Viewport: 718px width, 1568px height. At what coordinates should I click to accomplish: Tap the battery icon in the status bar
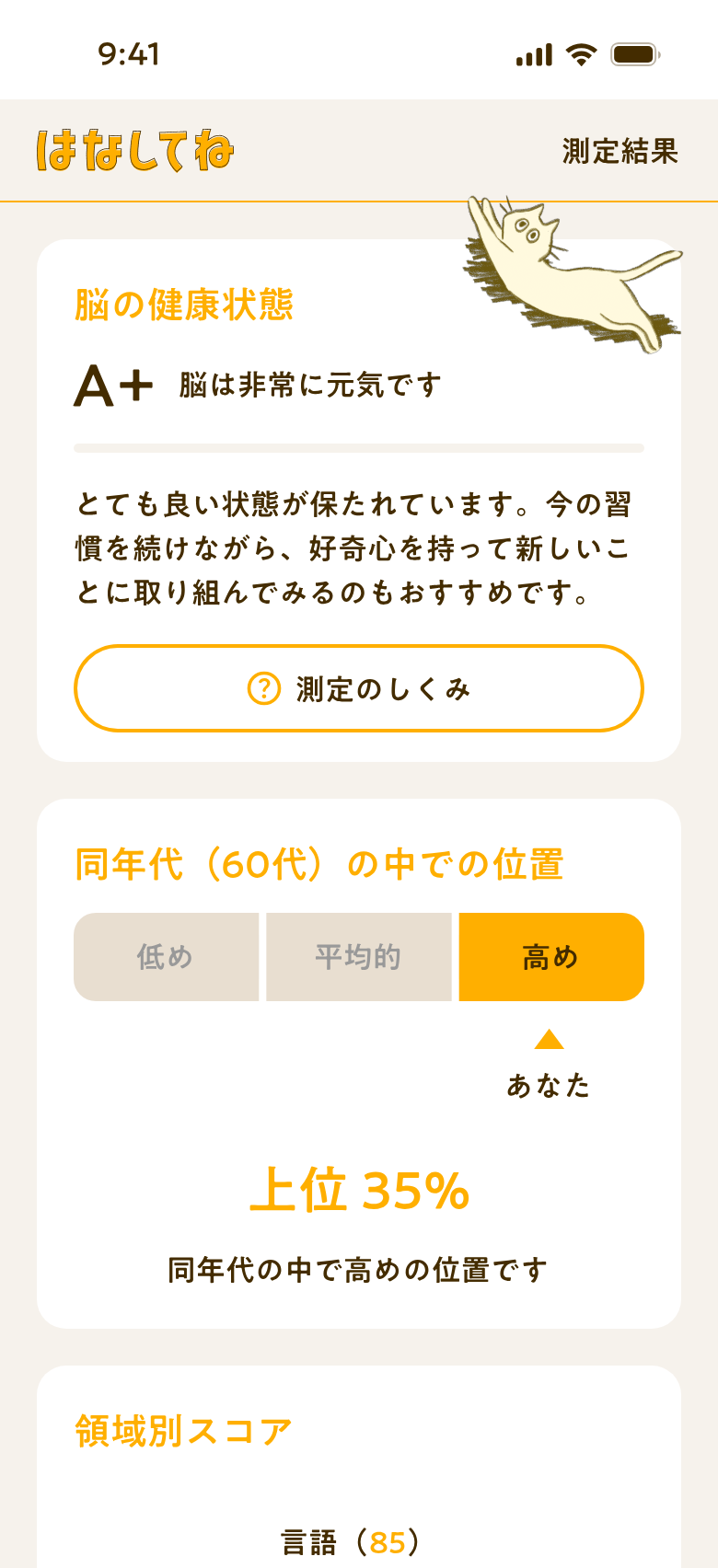tap(635, 55)
